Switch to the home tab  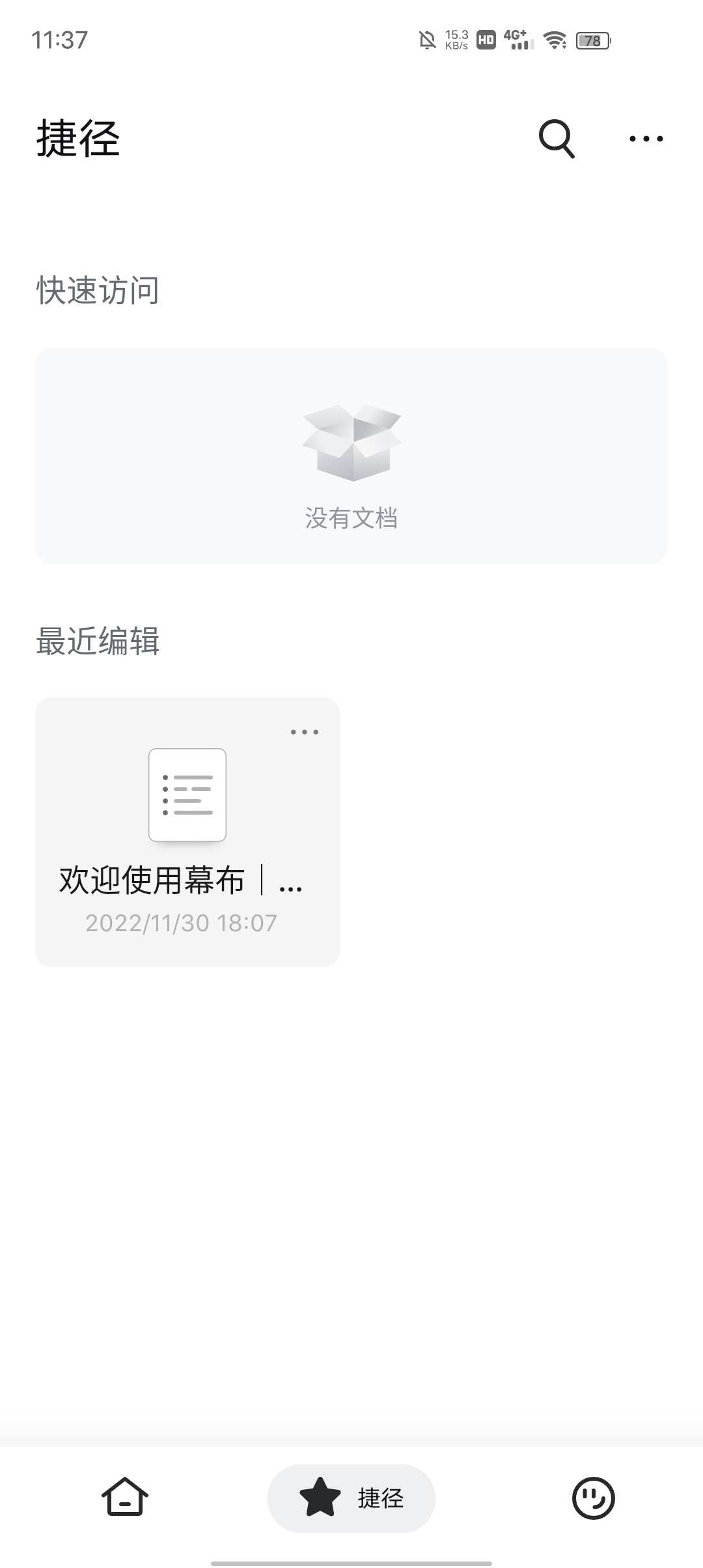point(125,1497)
